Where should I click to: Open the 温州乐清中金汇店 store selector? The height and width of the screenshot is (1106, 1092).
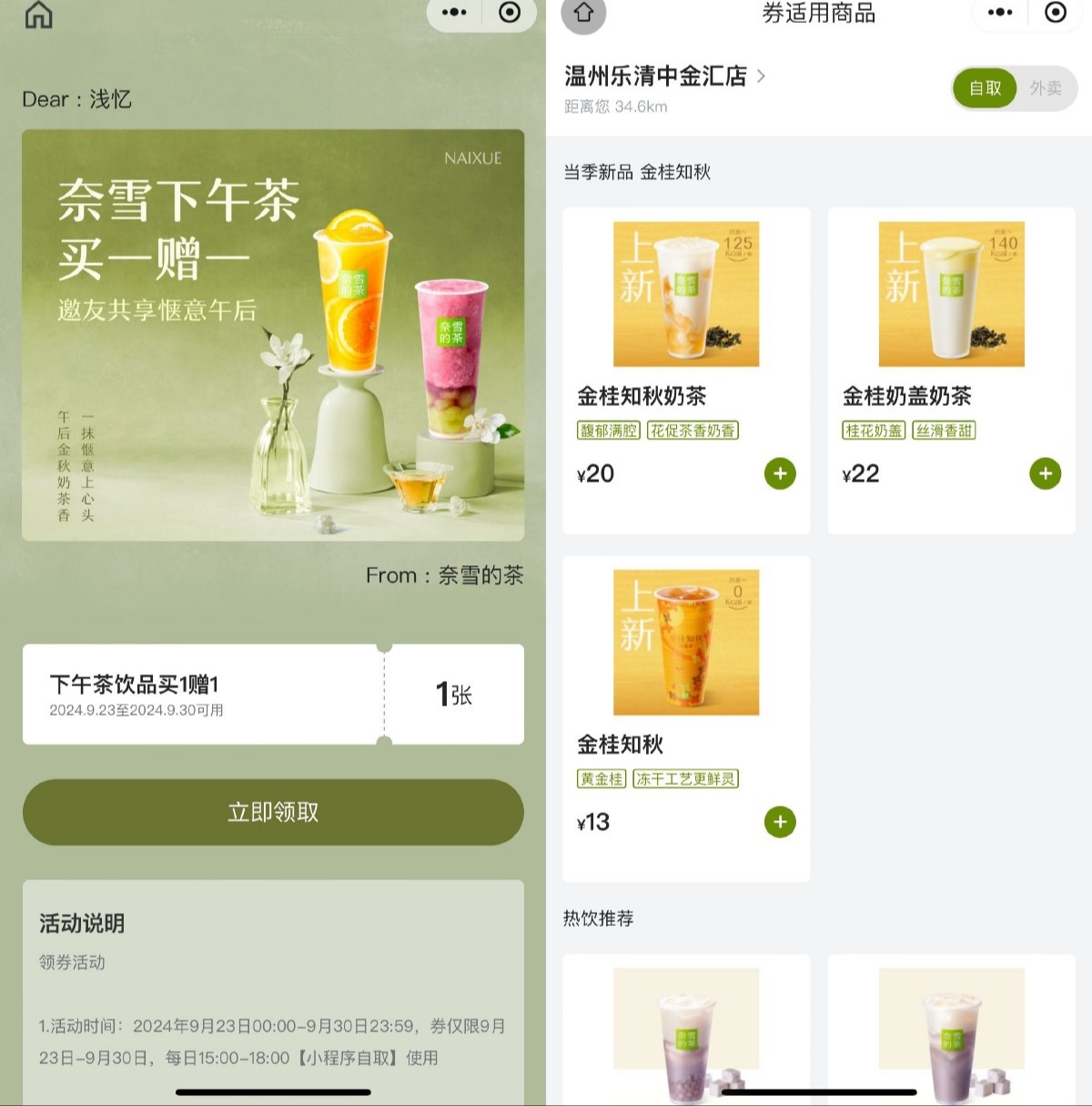coord(664,76)
